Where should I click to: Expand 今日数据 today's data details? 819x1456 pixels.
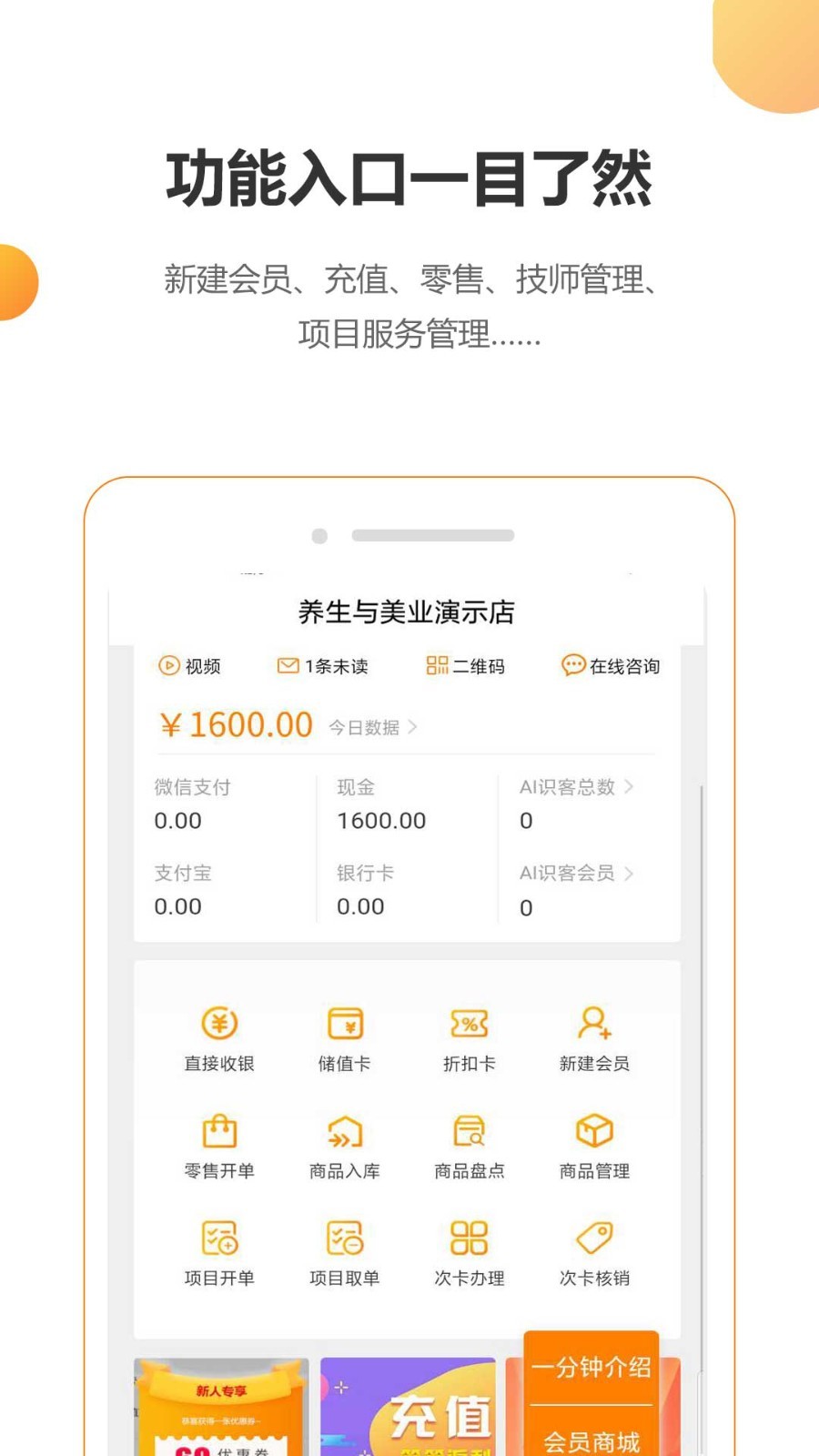tap(369, 726)
